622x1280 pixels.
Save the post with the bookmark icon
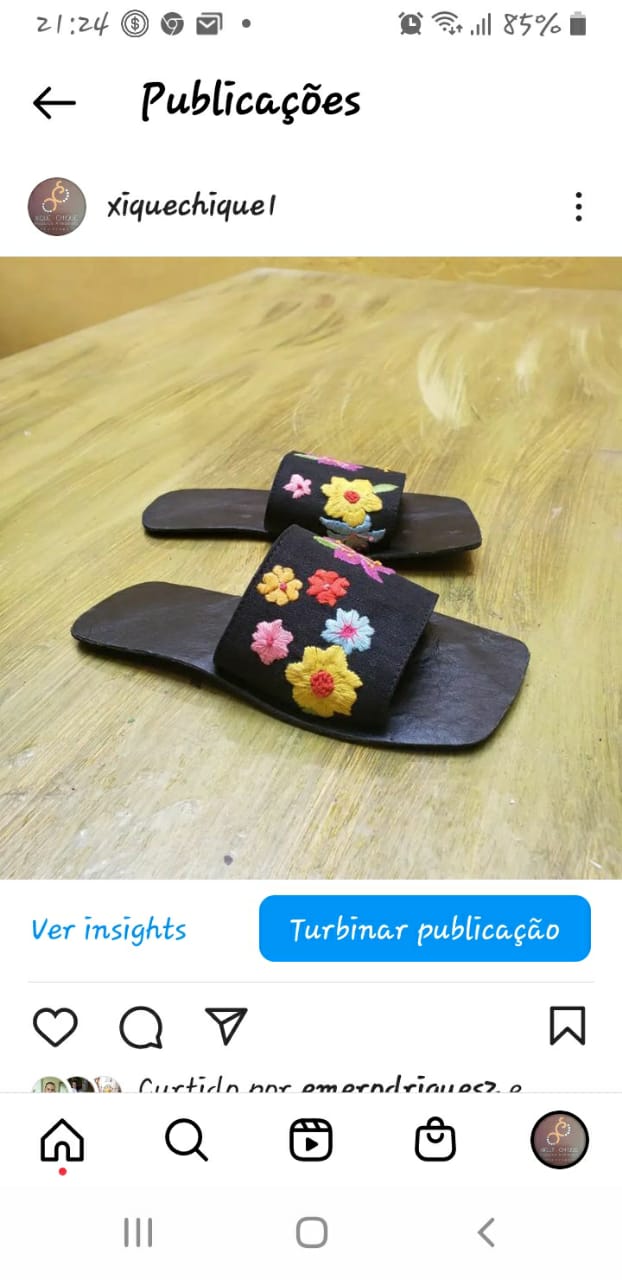567,1026
